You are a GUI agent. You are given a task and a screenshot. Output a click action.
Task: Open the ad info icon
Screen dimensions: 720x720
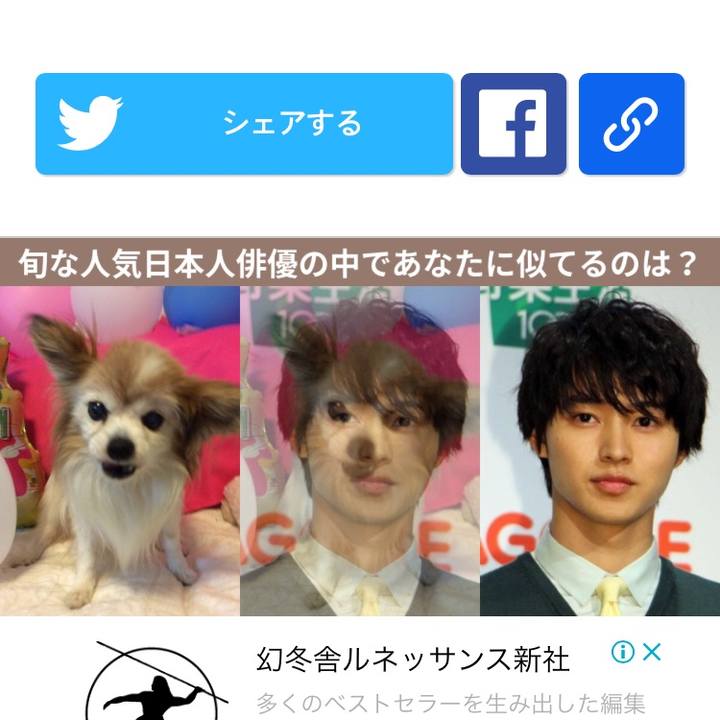pyautogui.click(x=623, y=653)
